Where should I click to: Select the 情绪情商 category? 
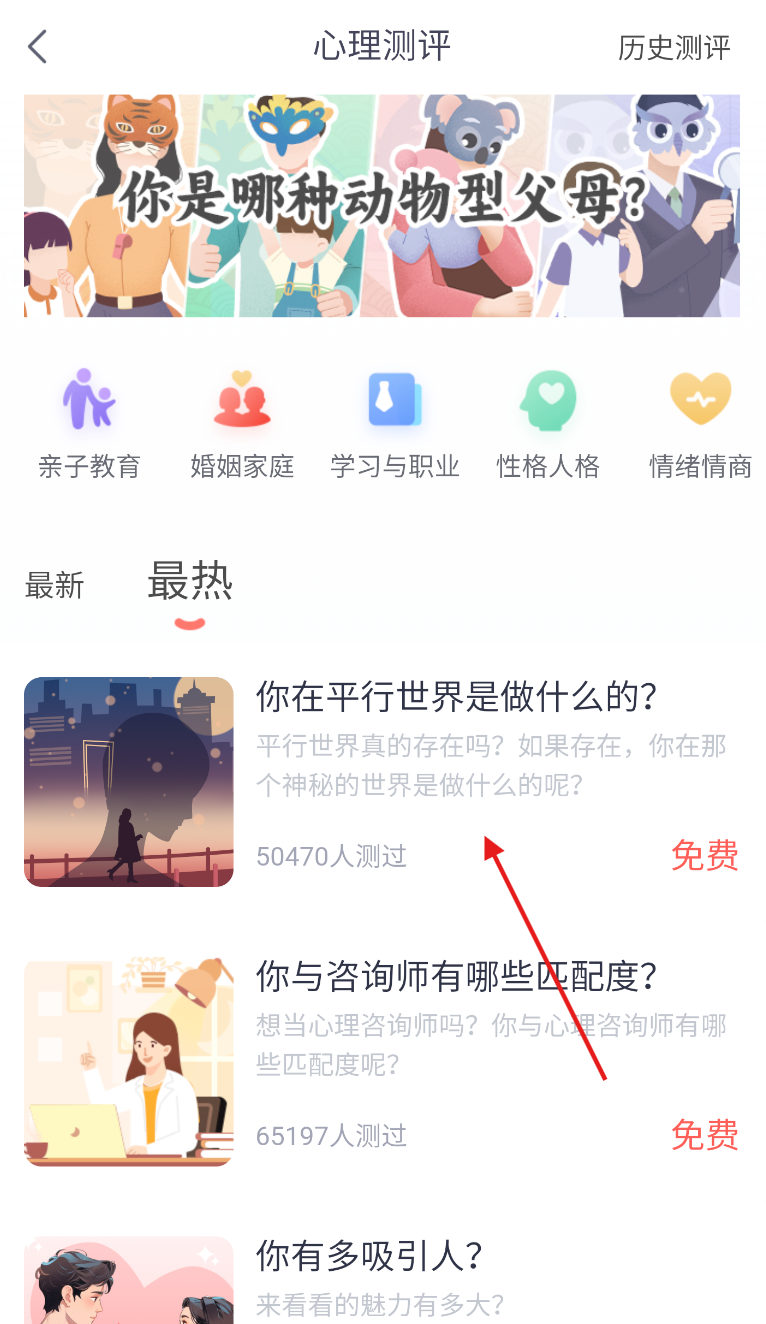click(700, 422)
